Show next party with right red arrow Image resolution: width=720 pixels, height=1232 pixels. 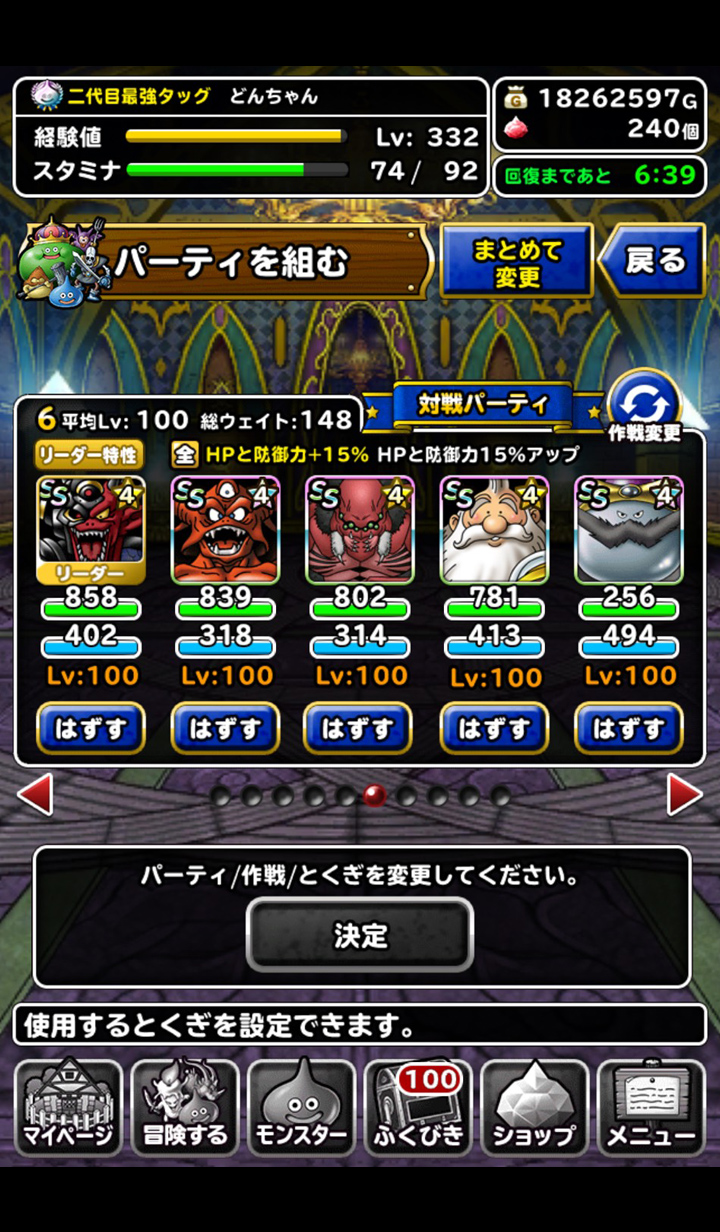pos(685,795)
